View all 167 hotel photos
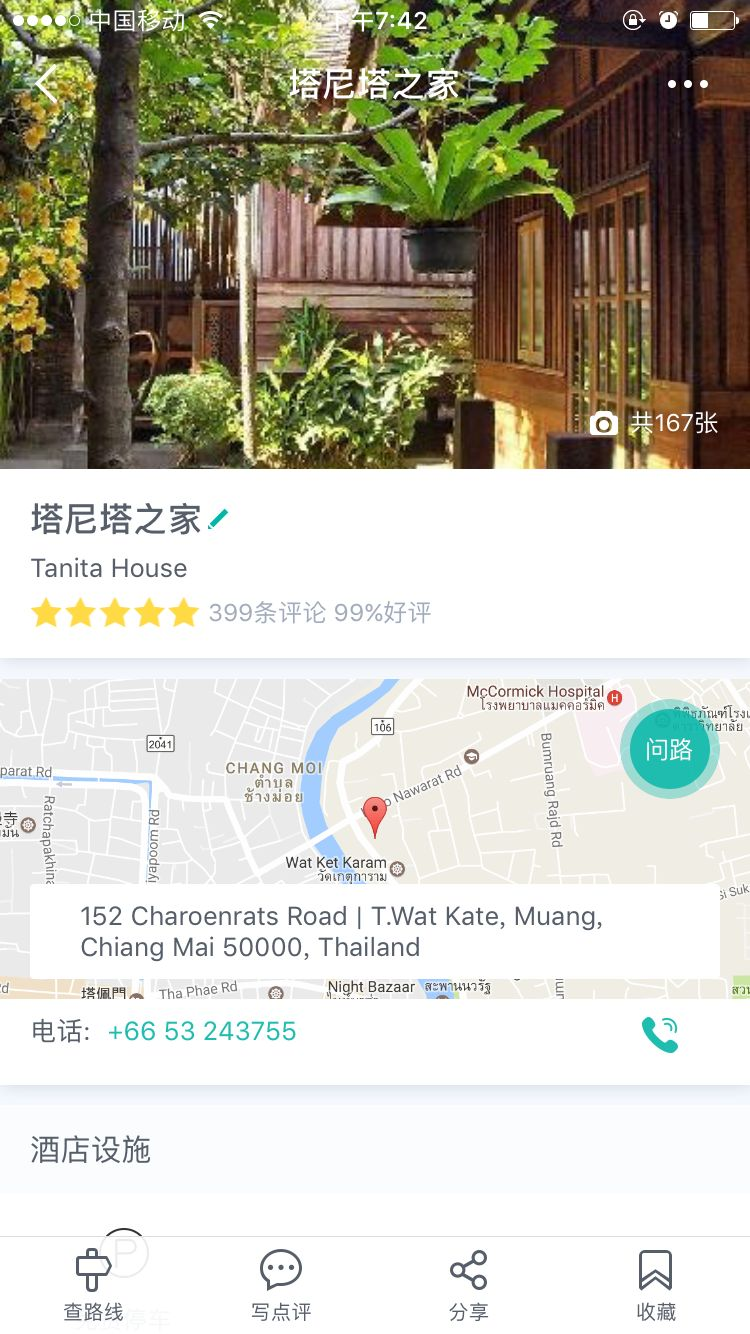The height and width of the screenshot is (1334, 750). coord(655,423)
